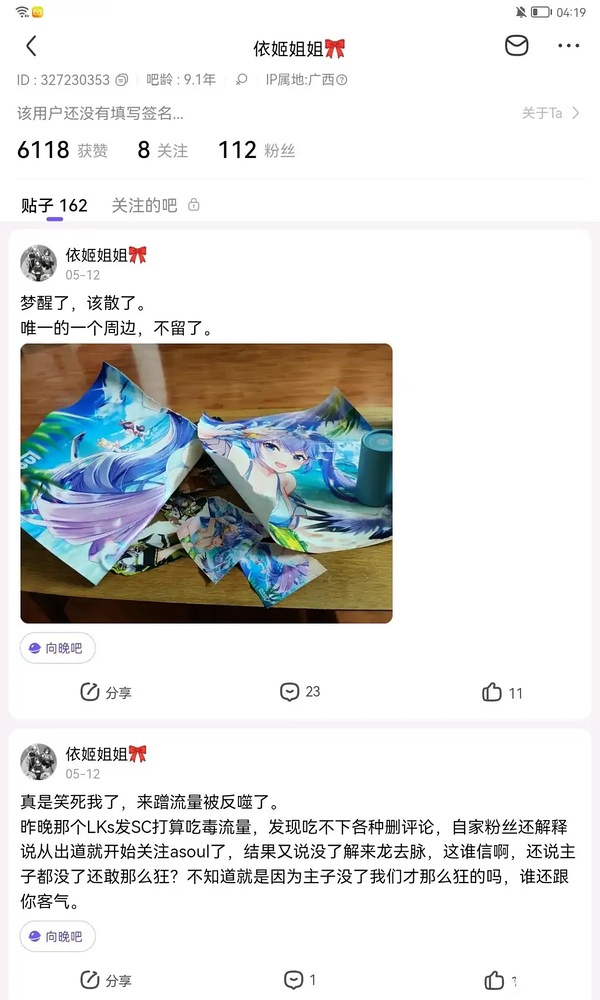Image resolution: width=600 pixels, height=1000 pixels.
Task: Open the private message envelope icon
Action: pos(516,46)
